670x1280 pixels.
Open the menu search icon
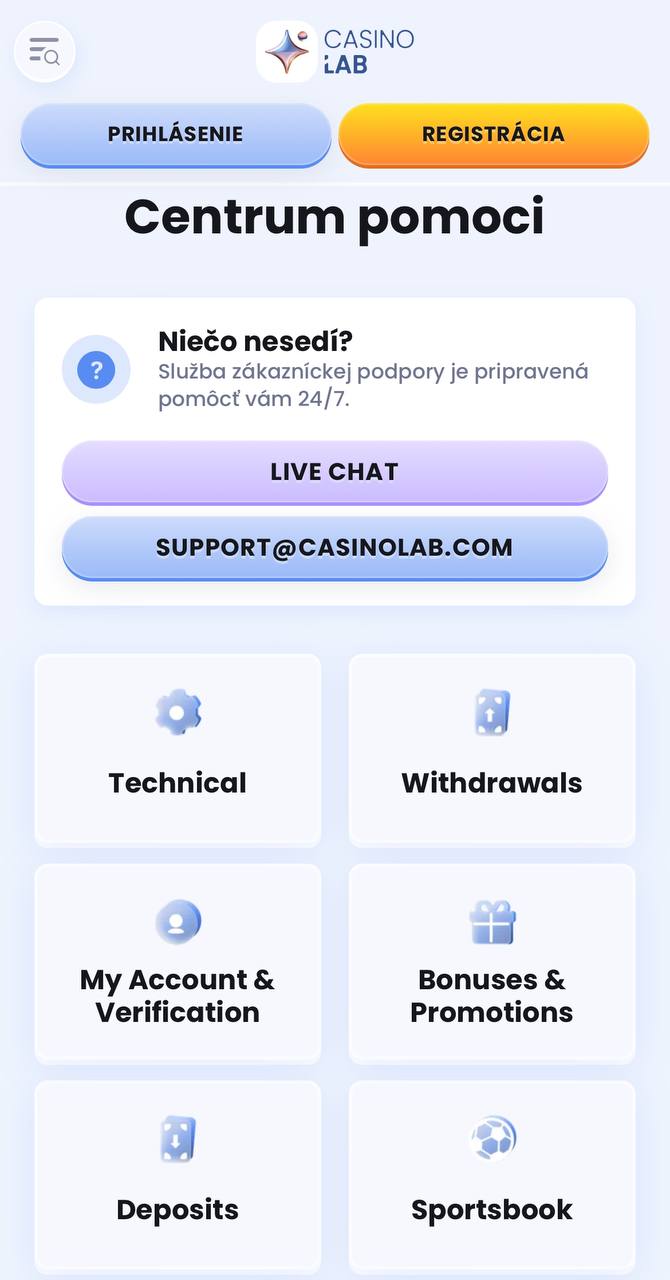(x=44, y=51)
